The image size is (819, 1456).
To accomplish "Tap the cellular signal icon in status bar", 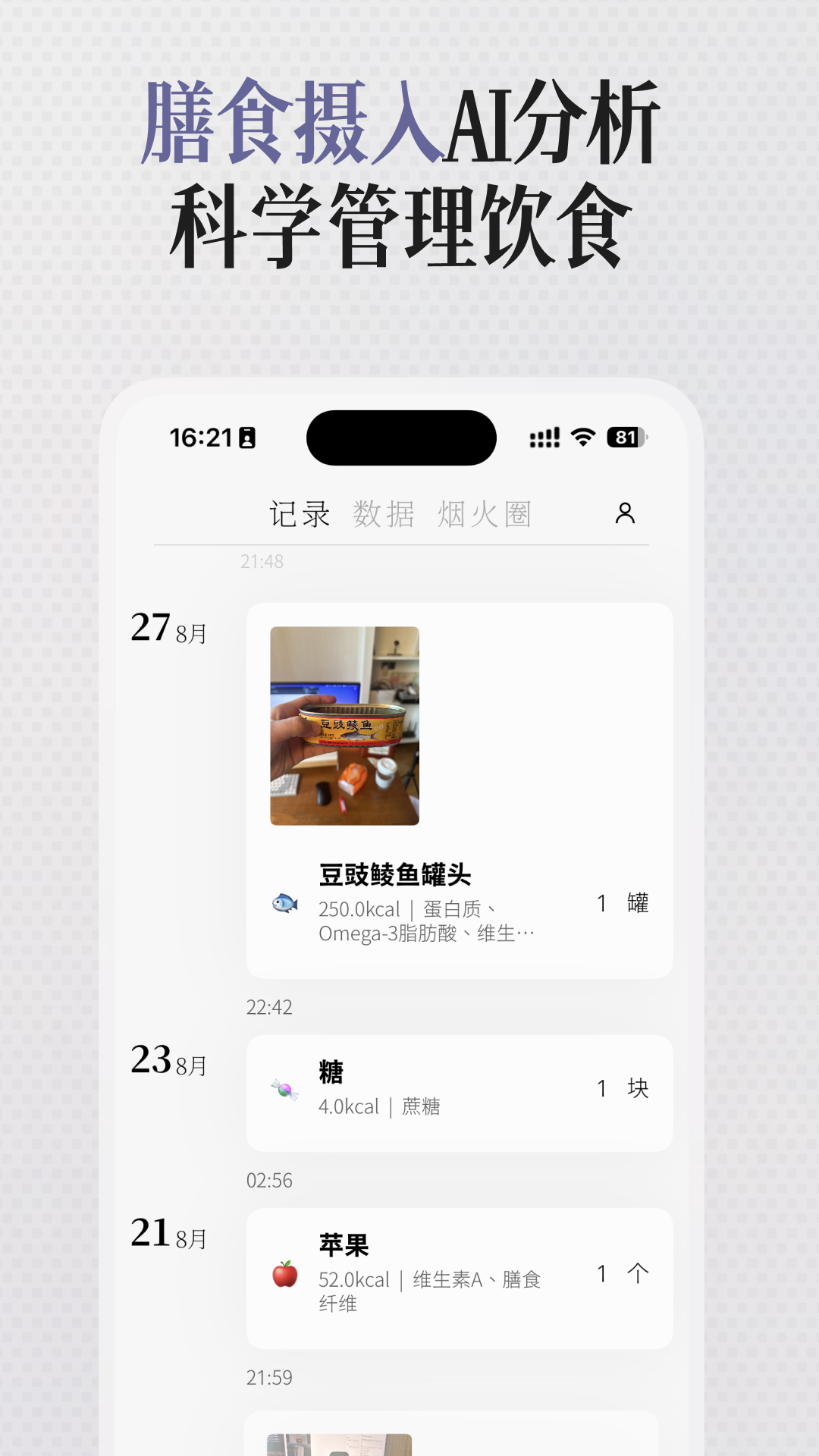I will click(544, 438).
